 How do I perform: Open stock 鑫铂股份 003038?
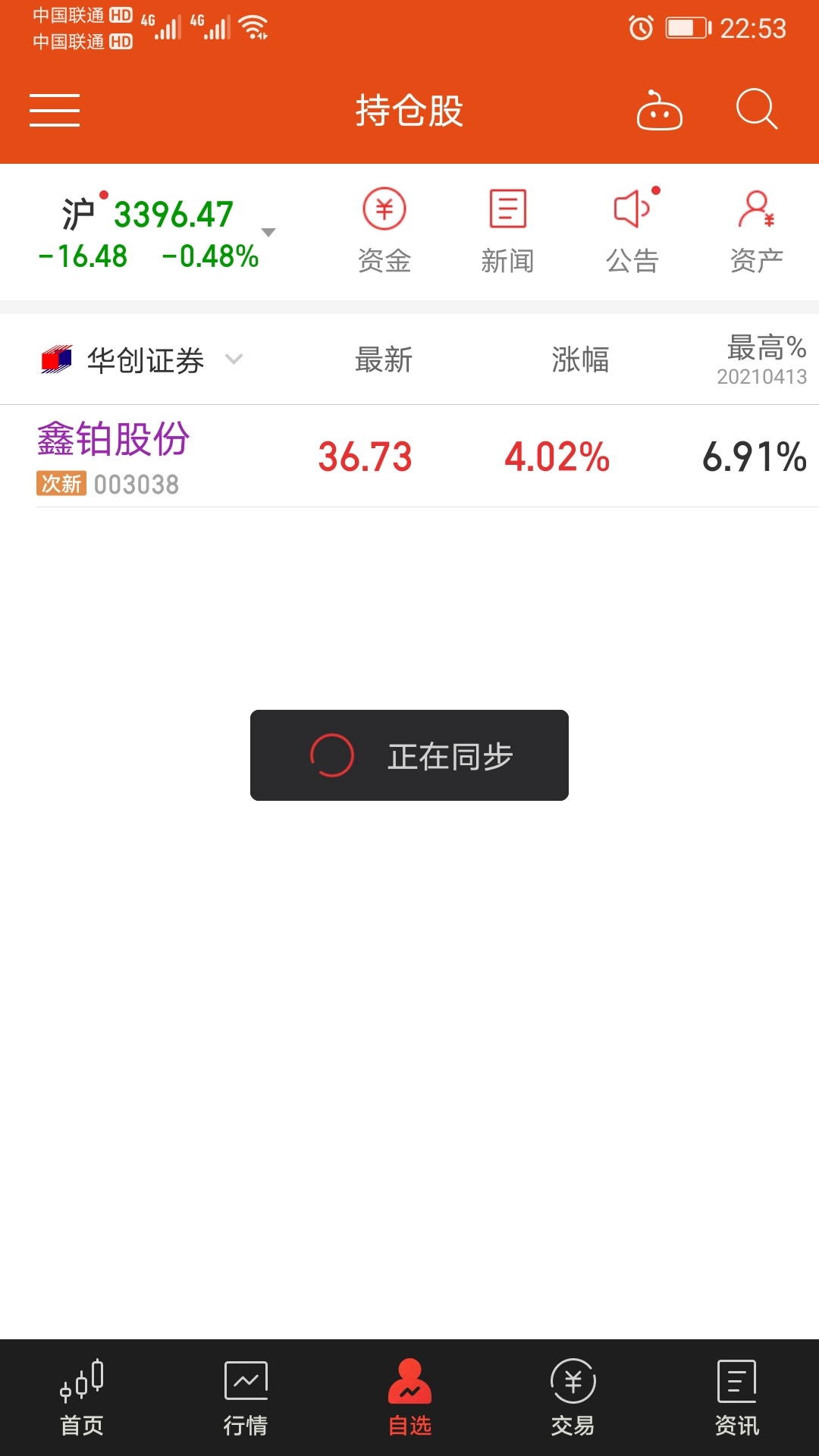click(x=409, y=457)
